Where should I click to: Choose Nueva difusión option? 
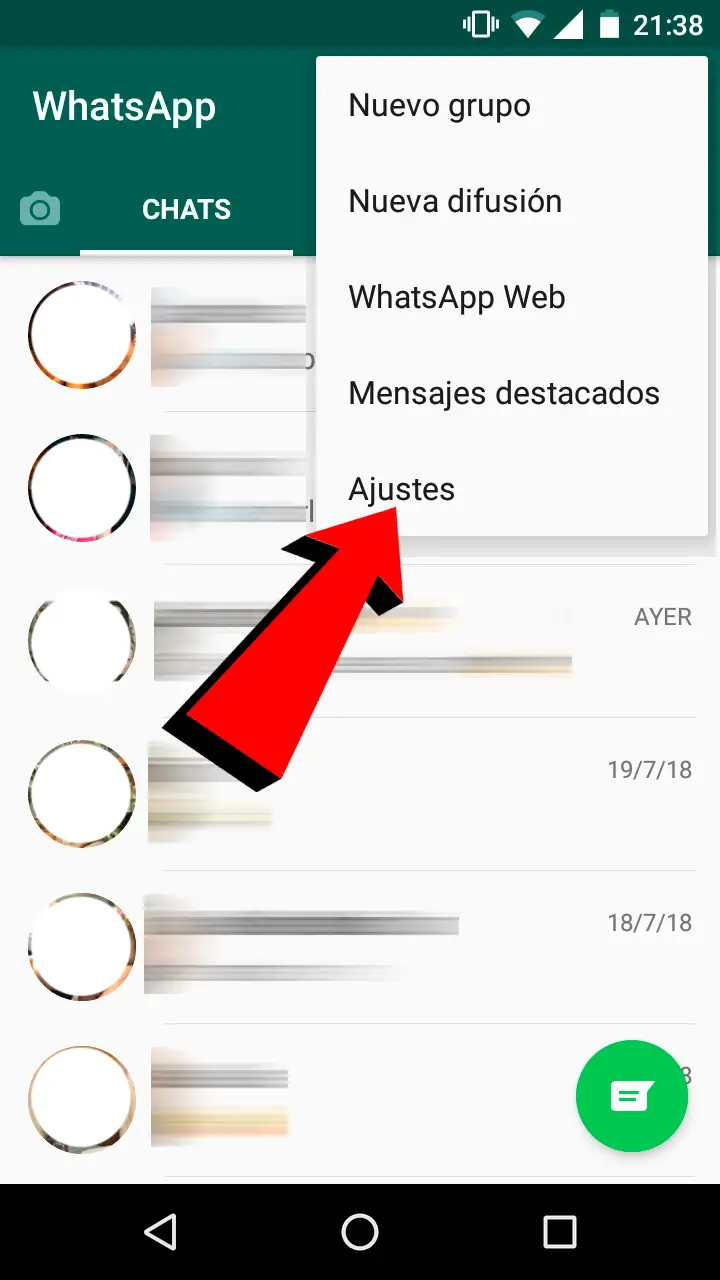click(x=455, y=202)
